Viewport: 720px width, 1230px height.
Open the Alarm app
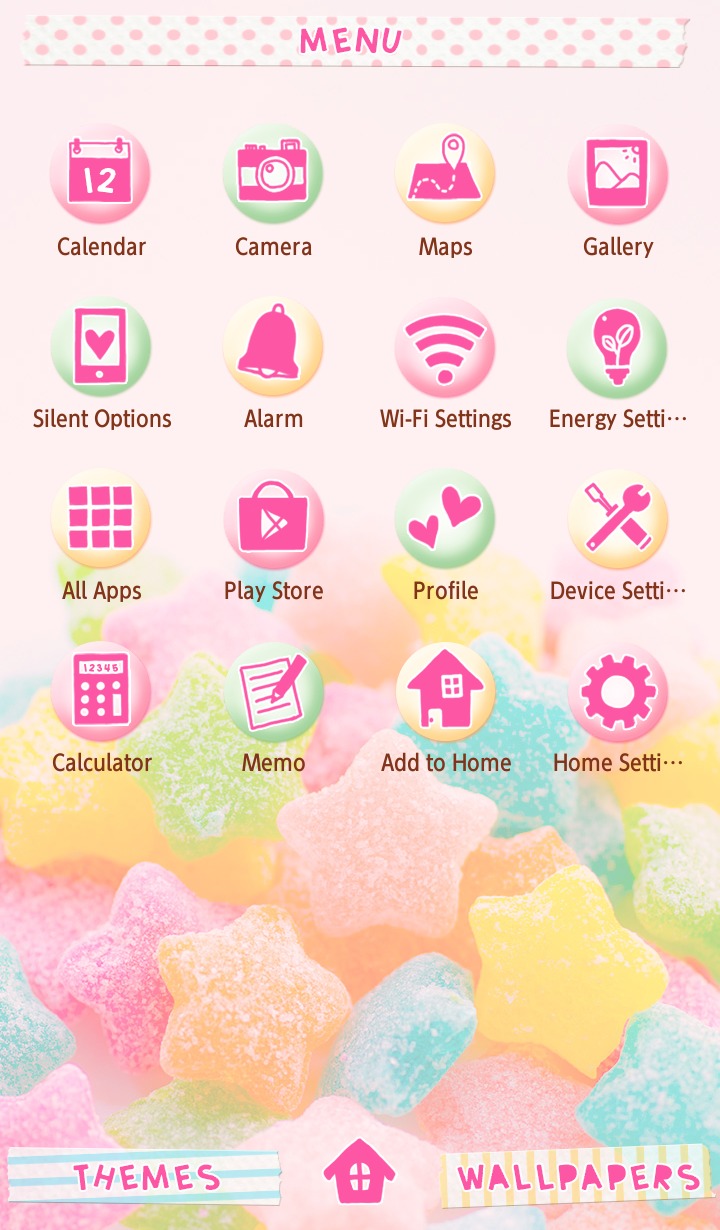tap(273, 347)
